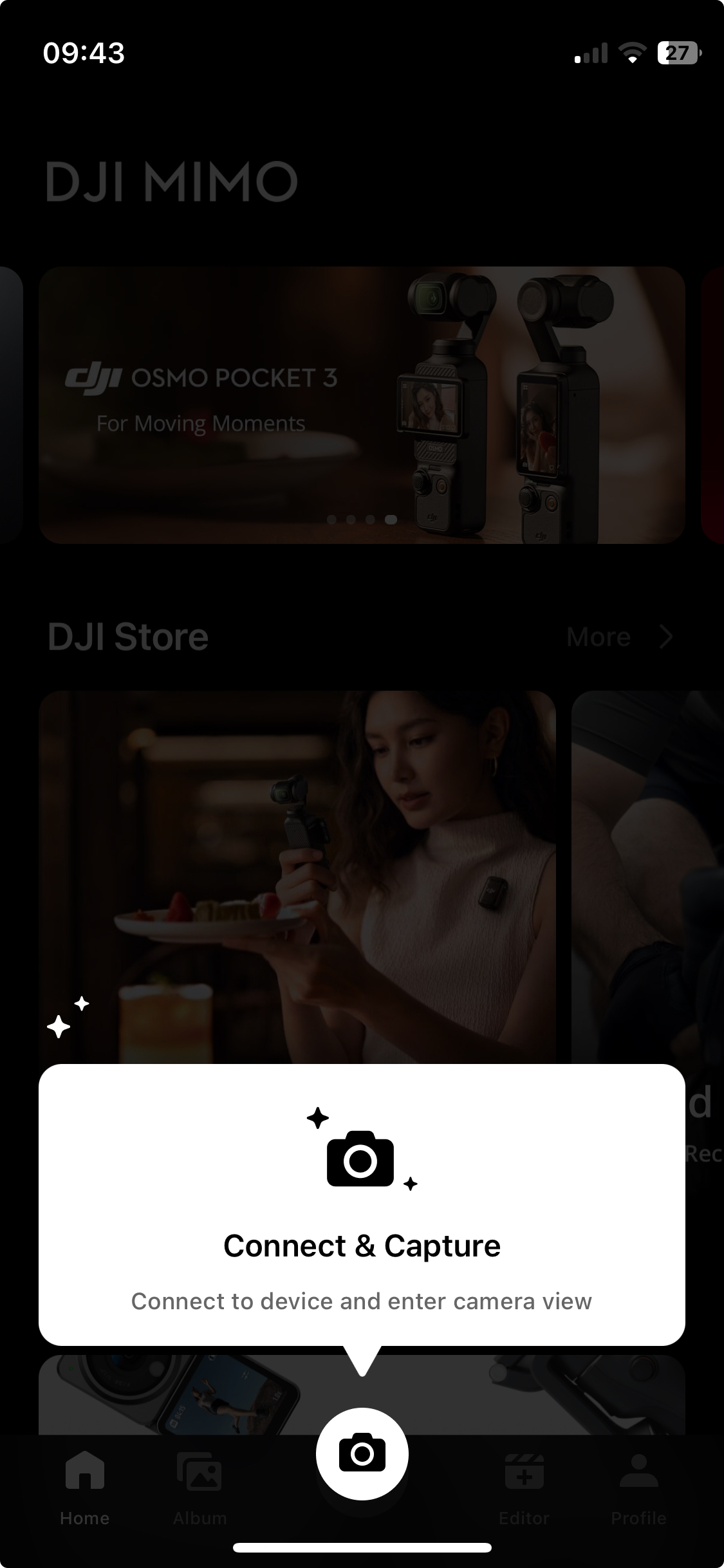Tap the camera button to connect
Image resolution: width=724 pixels, height=1568 pixels.
tap(362, 1453)
